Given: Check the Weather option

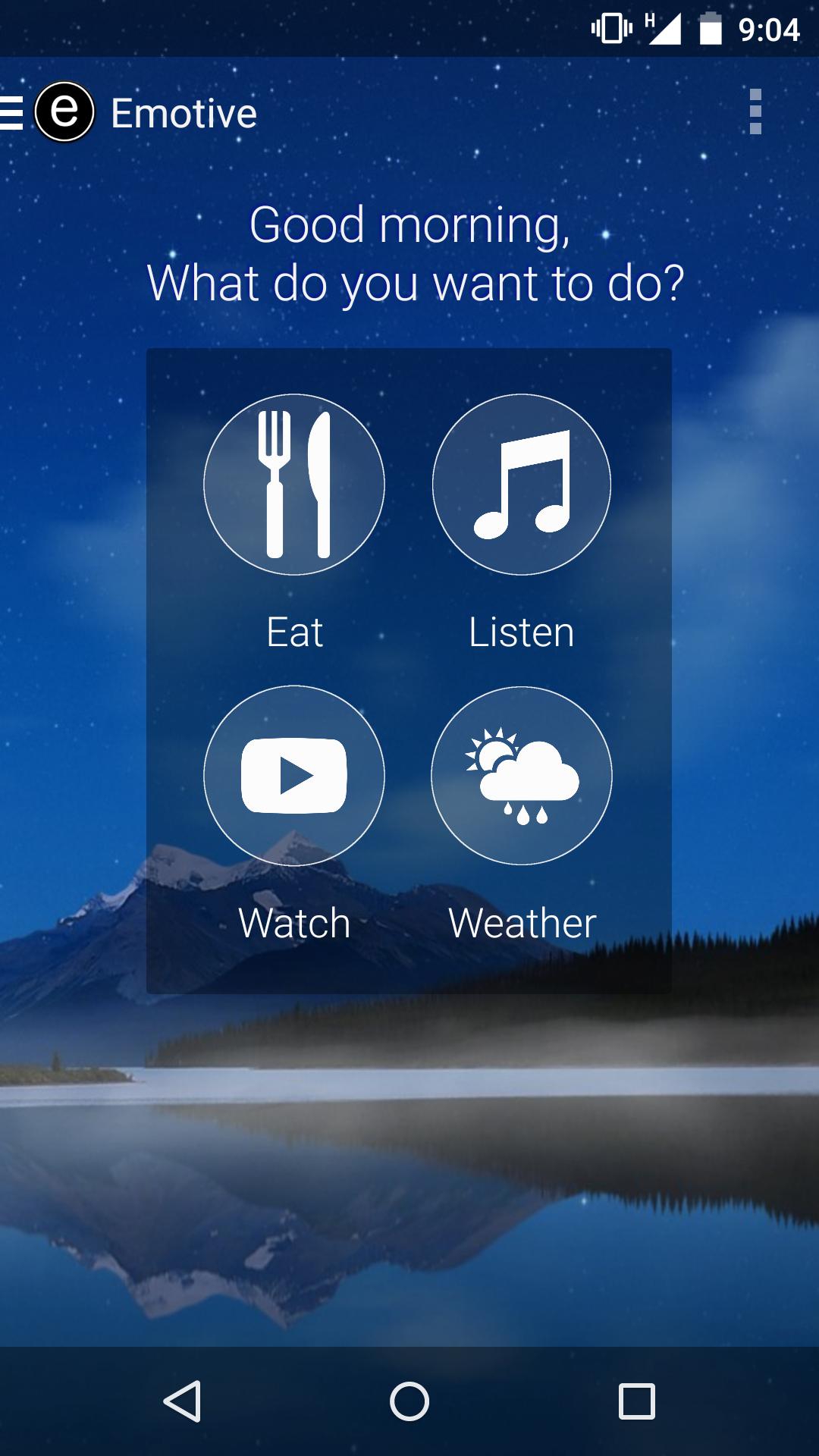Looking at the screenshot, I should 522,776.
